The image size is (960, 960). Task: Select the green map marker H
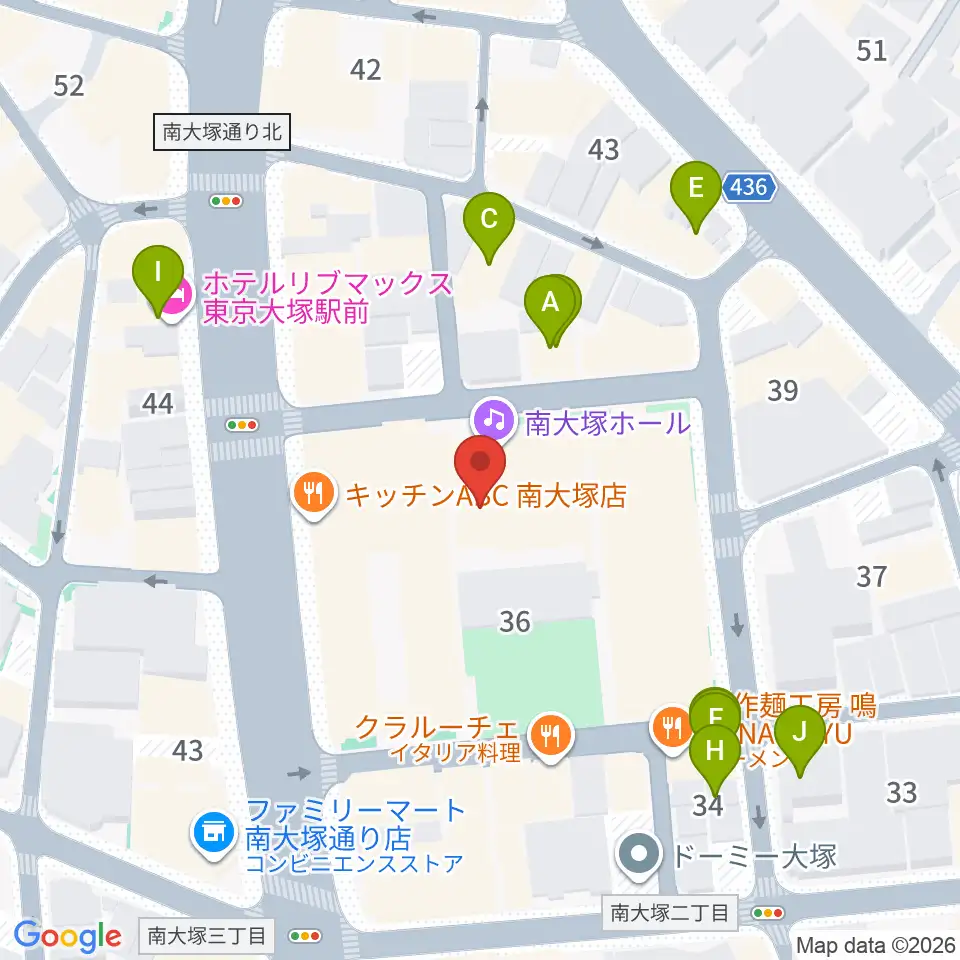click(x=714, y=755)
